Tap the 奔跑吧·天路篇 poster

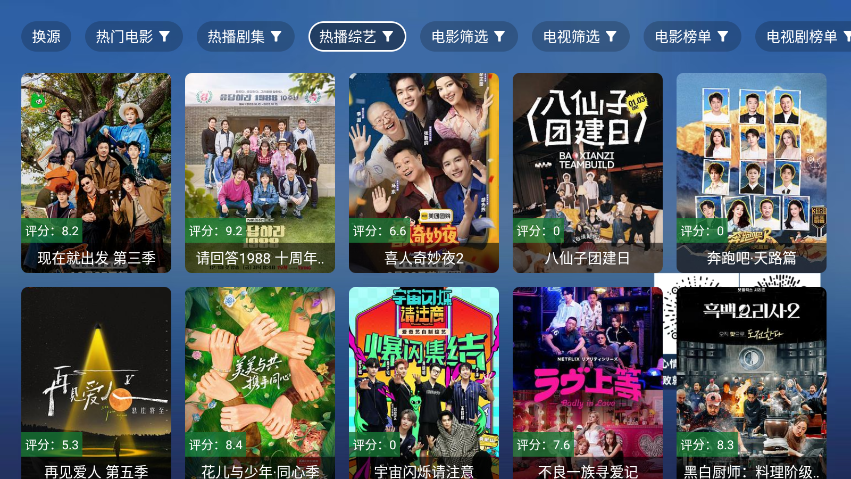(x=752, y=172)
